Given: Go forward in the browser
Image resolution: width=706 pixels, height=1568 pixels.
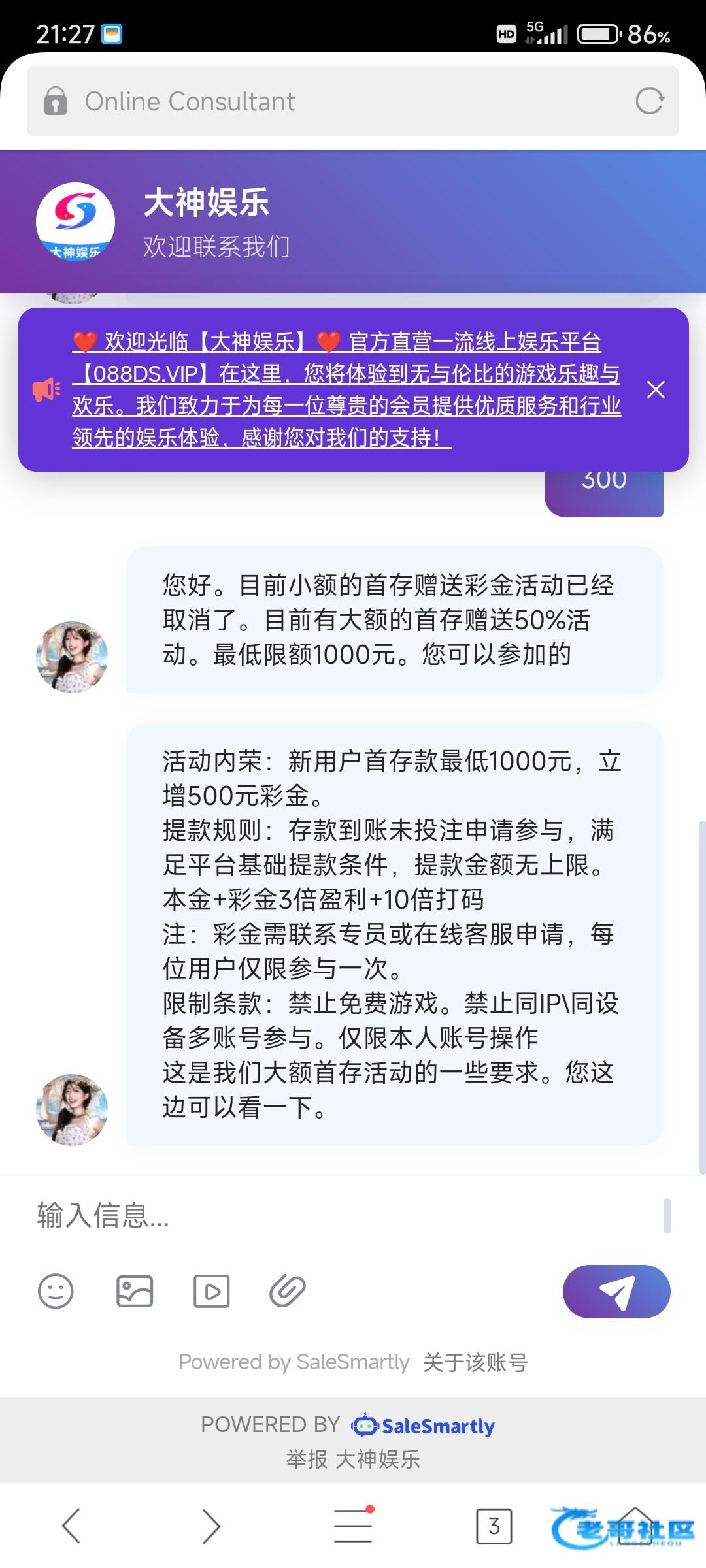Looking at the screenshot, I should point(211,1526).
